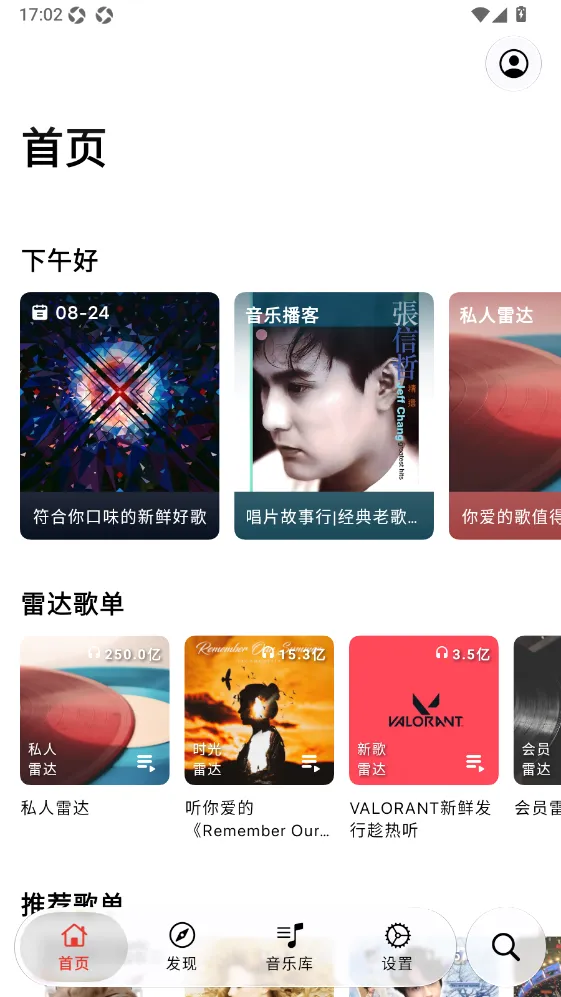Open the 08-24 daily fresh songs card
The width and height of the screenshot is (561, 997).
pyautogui.click(x=120, y=416)
